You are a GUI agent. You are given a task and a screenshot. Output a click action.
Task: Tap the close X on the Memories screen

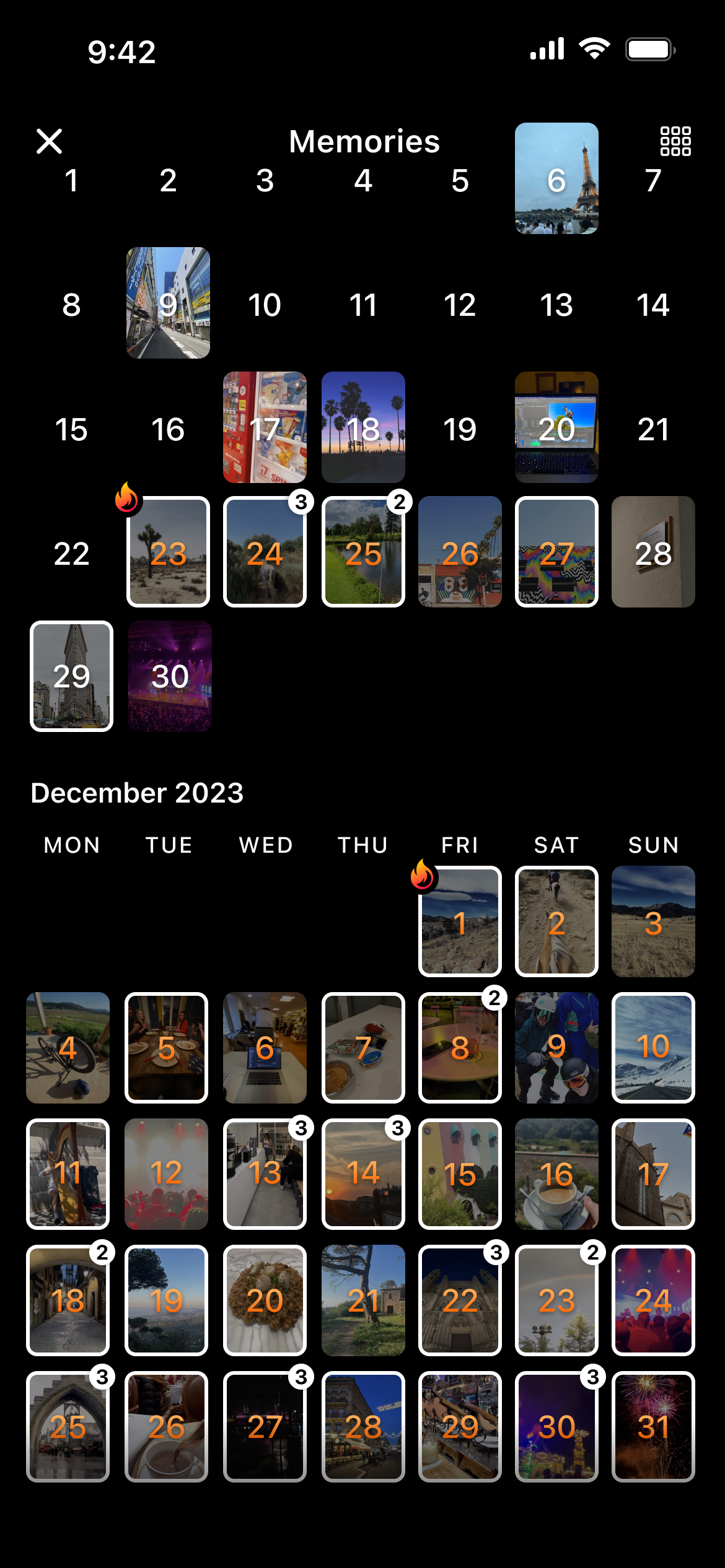click(50, 141)
